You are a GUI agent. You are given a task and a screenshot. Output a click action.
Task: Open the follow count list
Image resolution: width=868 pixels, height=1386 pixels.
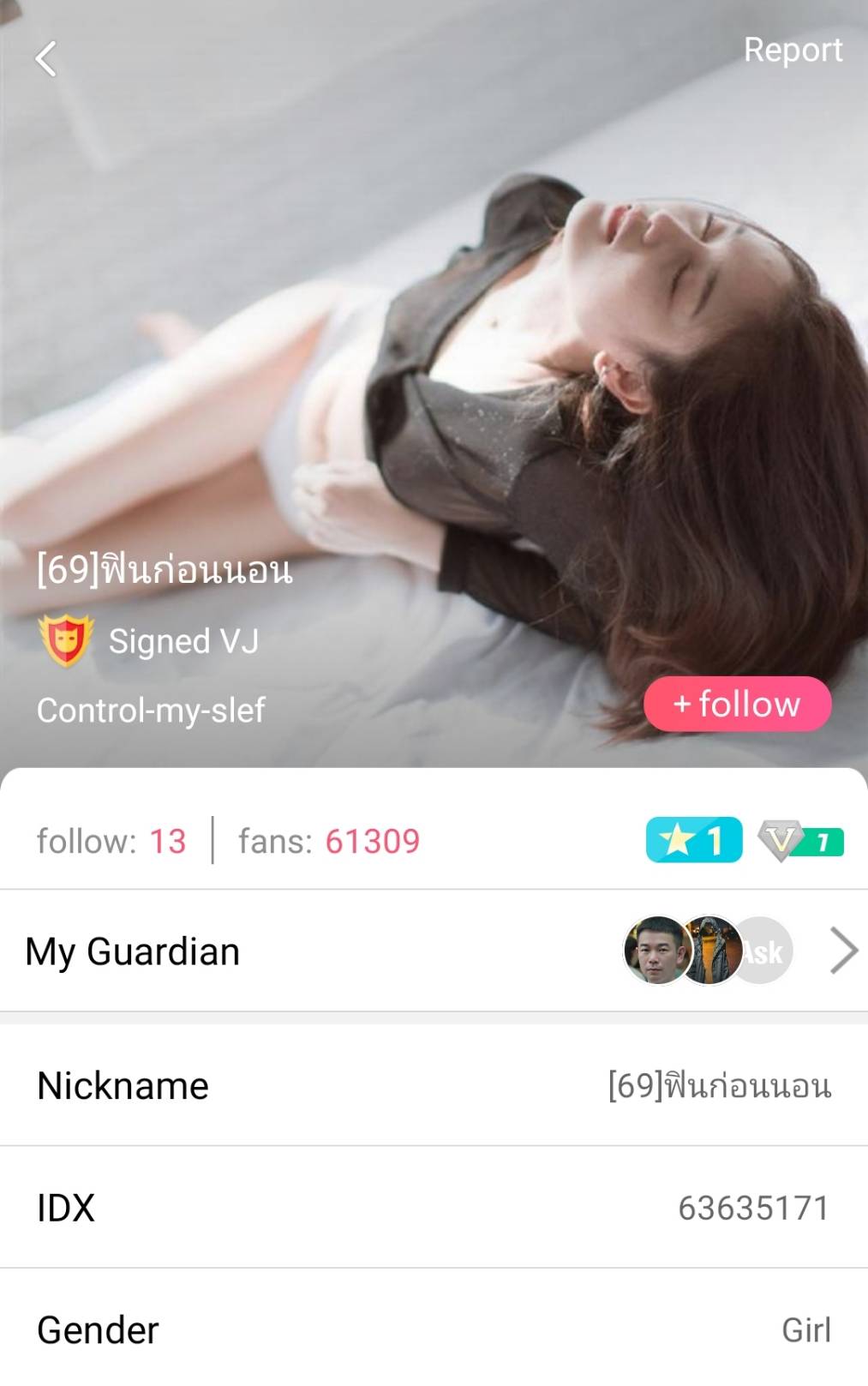(111, 841)
